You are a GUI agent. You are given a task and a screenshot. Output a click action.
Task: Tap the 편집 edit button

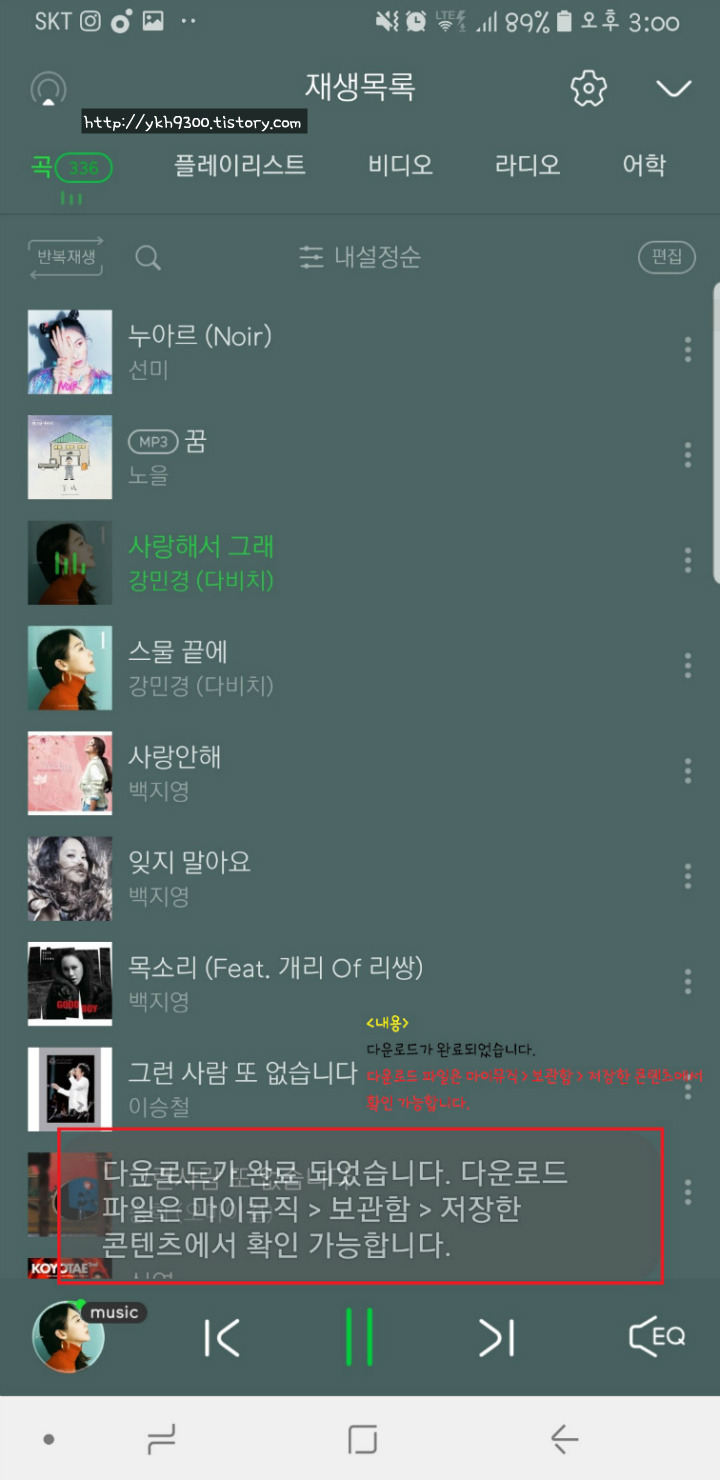pos(667,257)
